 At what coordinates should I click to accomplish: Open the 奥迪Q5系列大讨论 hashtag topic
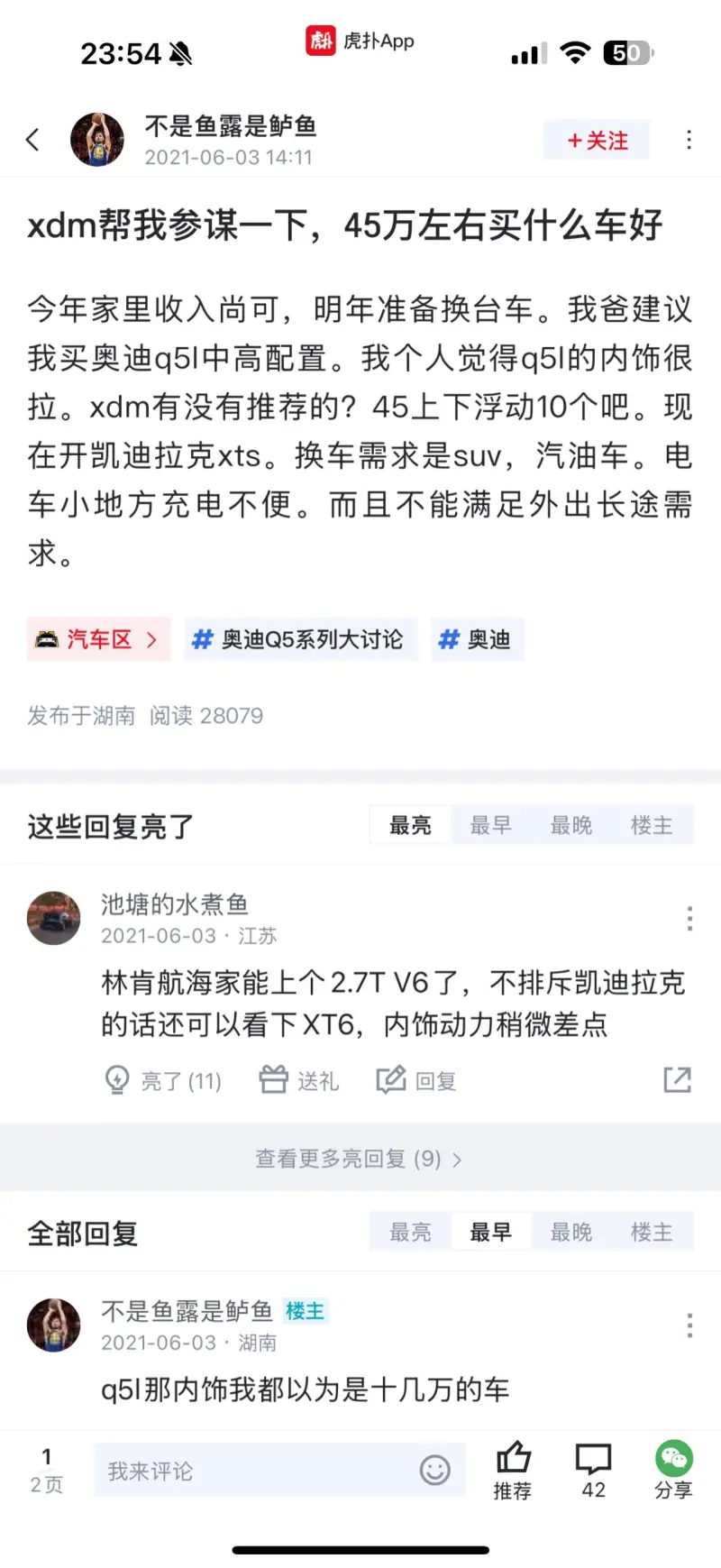(x=300, y=639)
